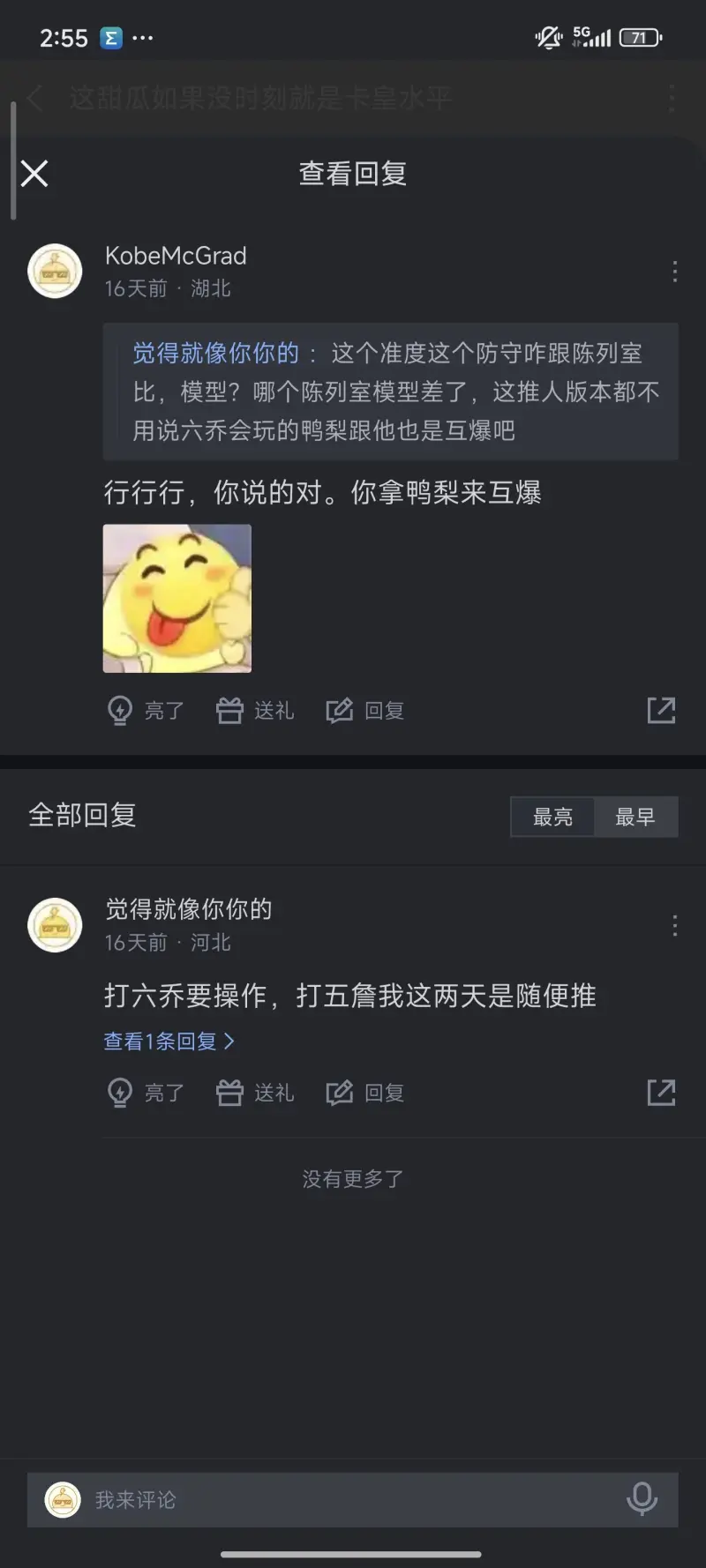706x1568 pixels.
Task: Share 觉得就像你你的's reply
Action: click(661, 1094)
